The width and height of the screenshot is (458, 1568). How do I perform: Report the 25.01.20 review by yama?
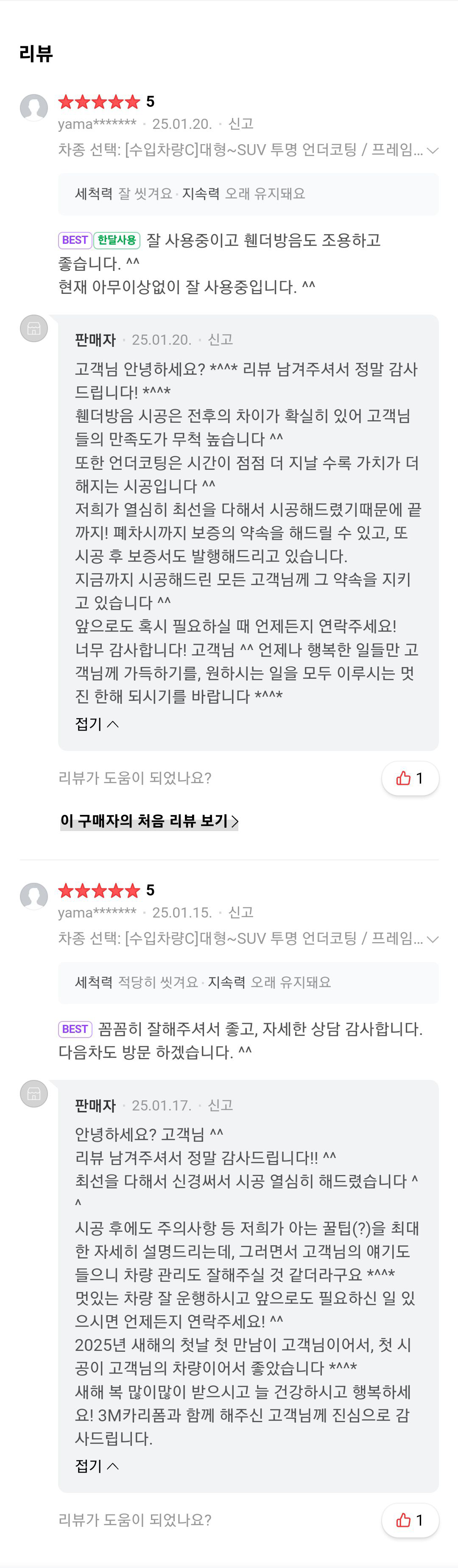[x=240, y=124]
